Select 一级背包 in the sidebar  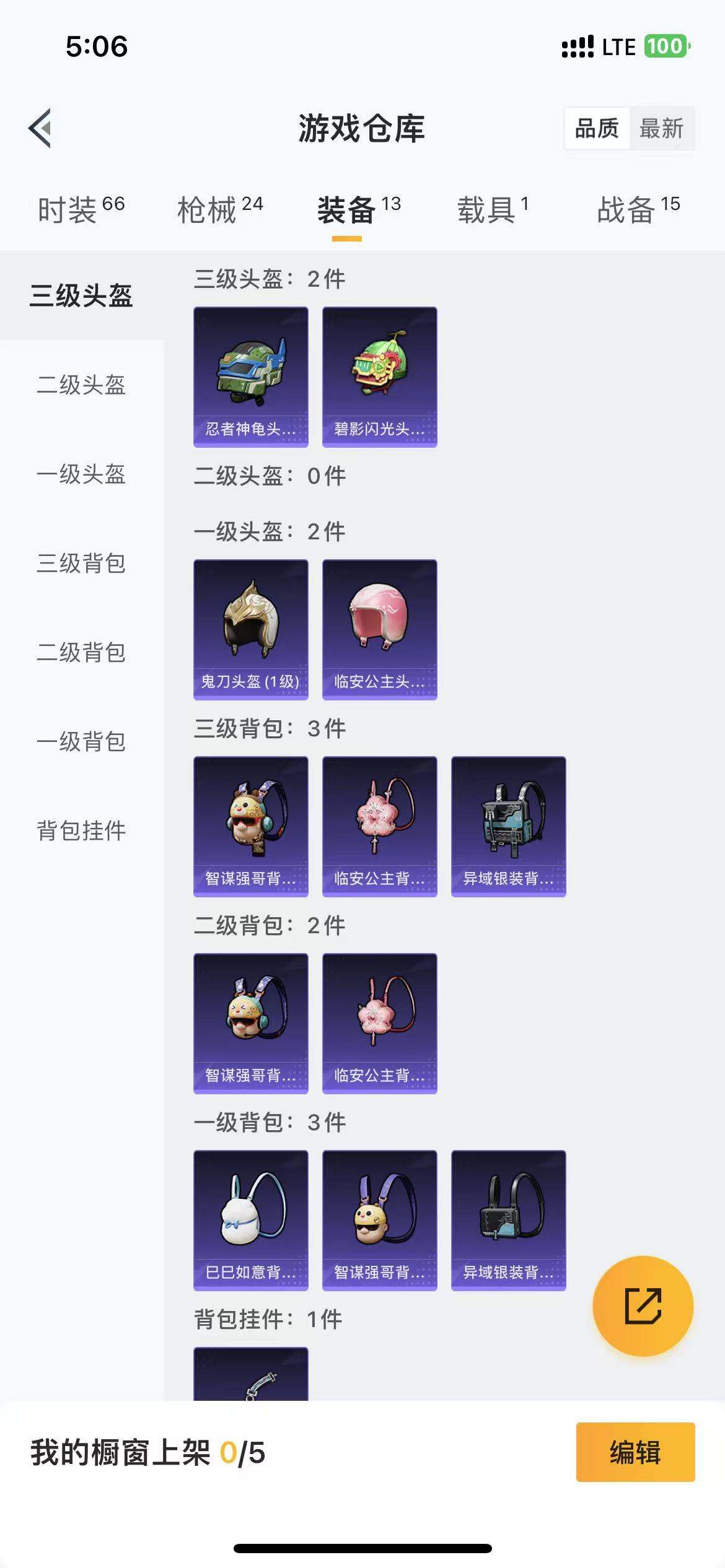(81, 741)
